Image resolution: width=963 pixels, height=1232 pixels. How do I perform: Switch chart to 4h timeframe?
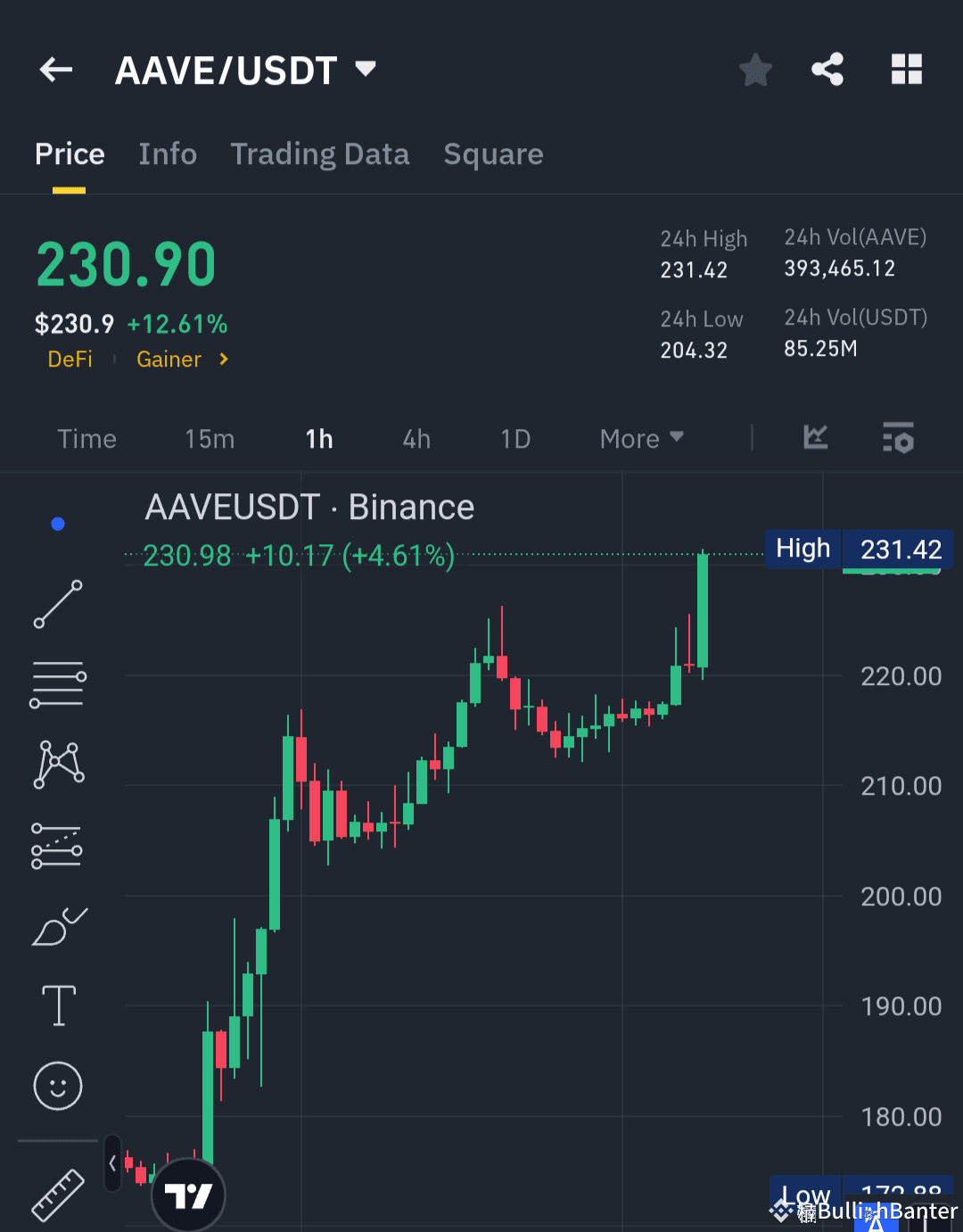416,438
